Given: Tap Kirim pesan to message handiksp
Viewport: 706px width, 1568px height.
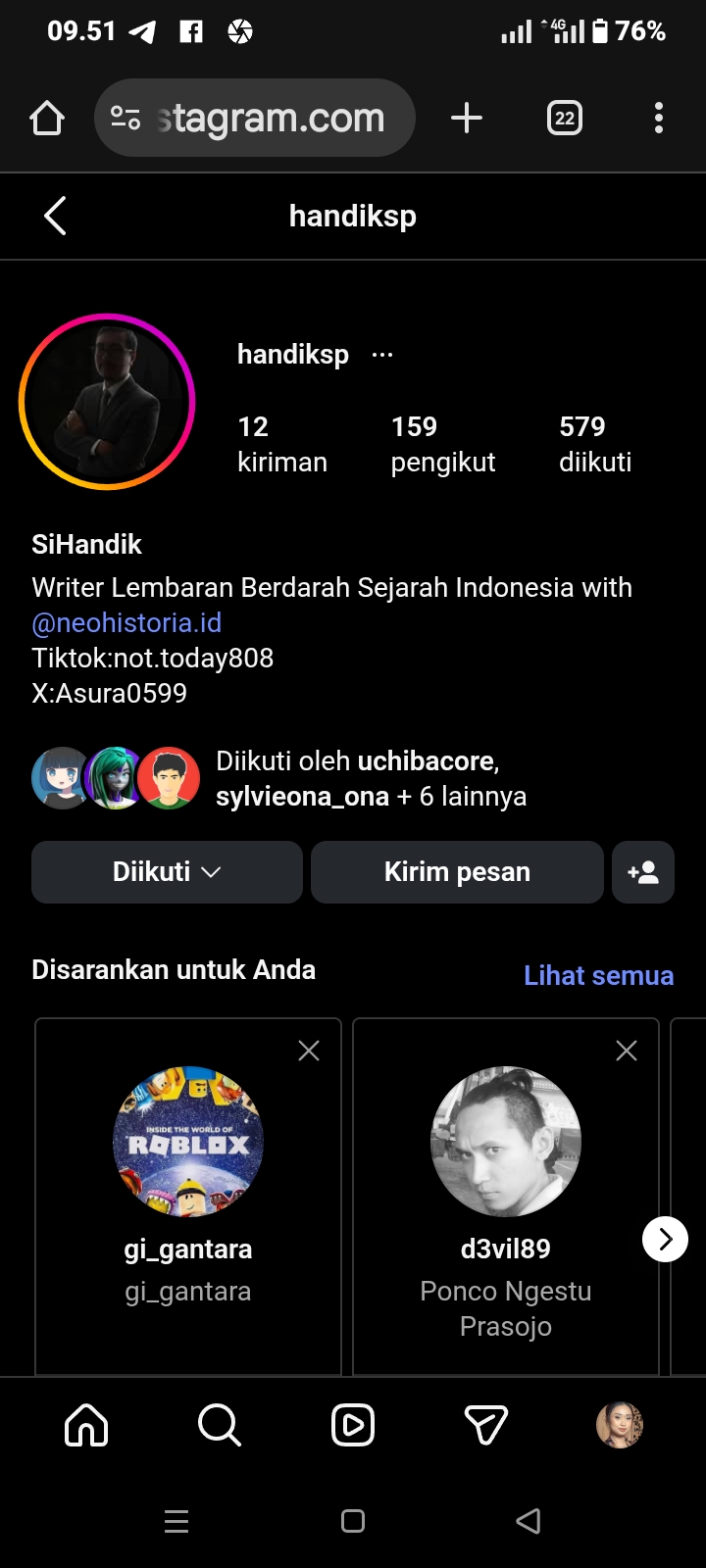Looking at the screenshot, I should pos(457,872).
